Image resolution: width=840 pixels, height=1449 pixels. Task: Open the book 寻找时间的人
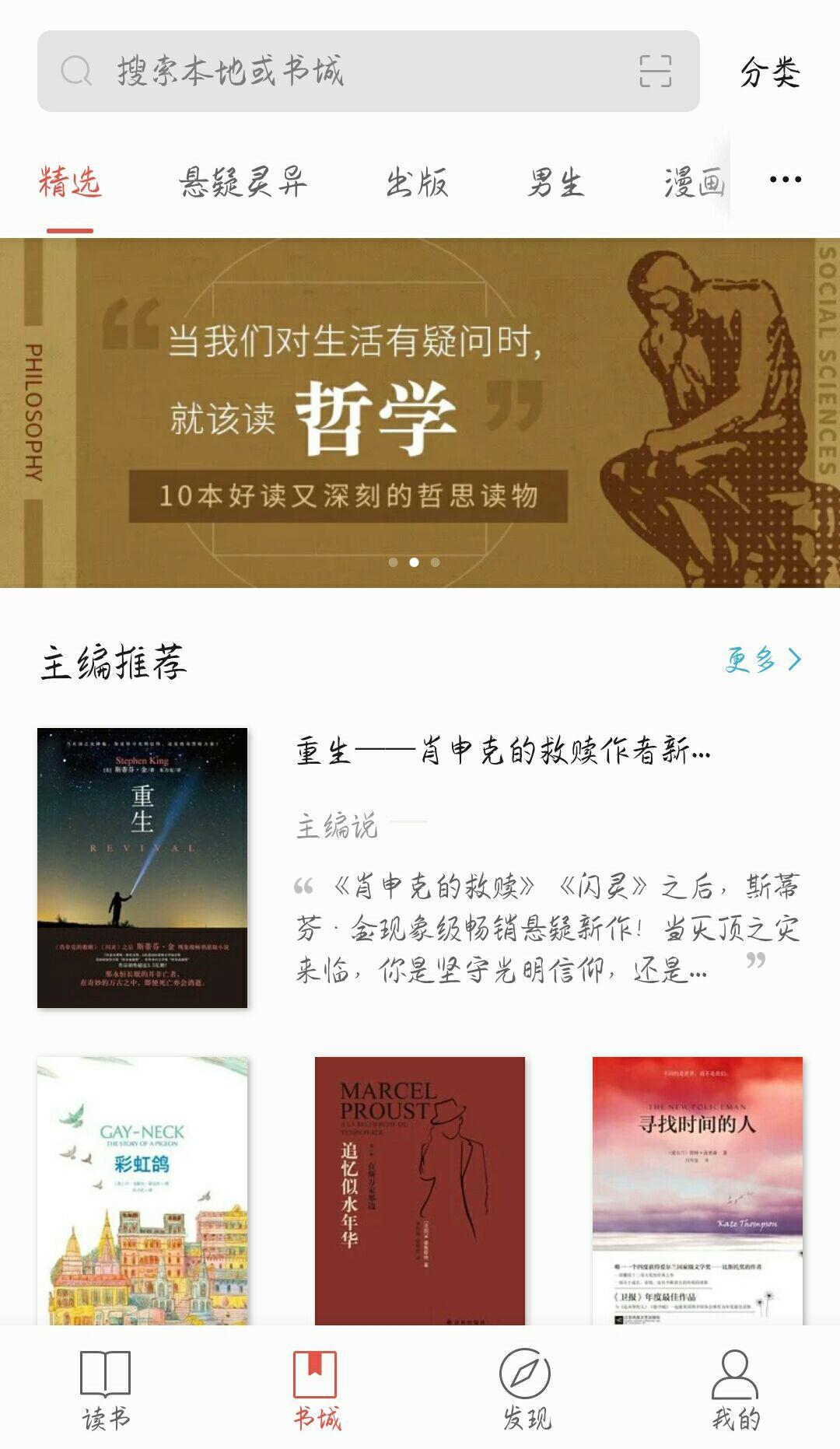(698, 1190)
